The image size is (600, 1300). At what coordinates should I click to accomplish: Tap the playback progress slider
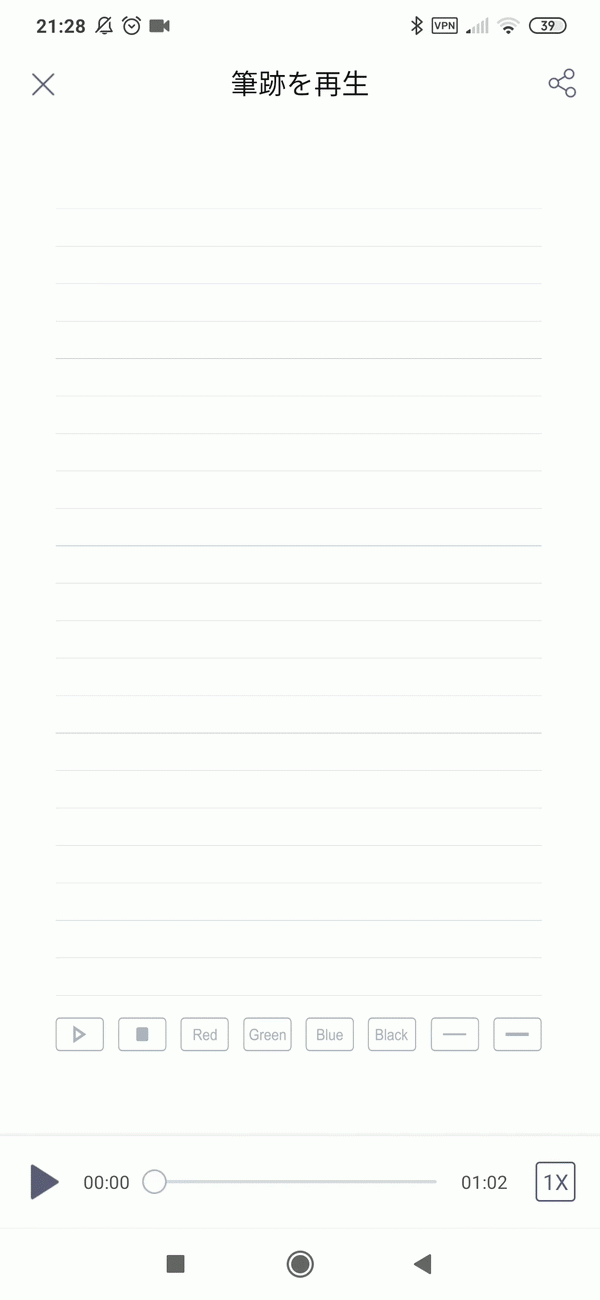[x=295, y=1182]
